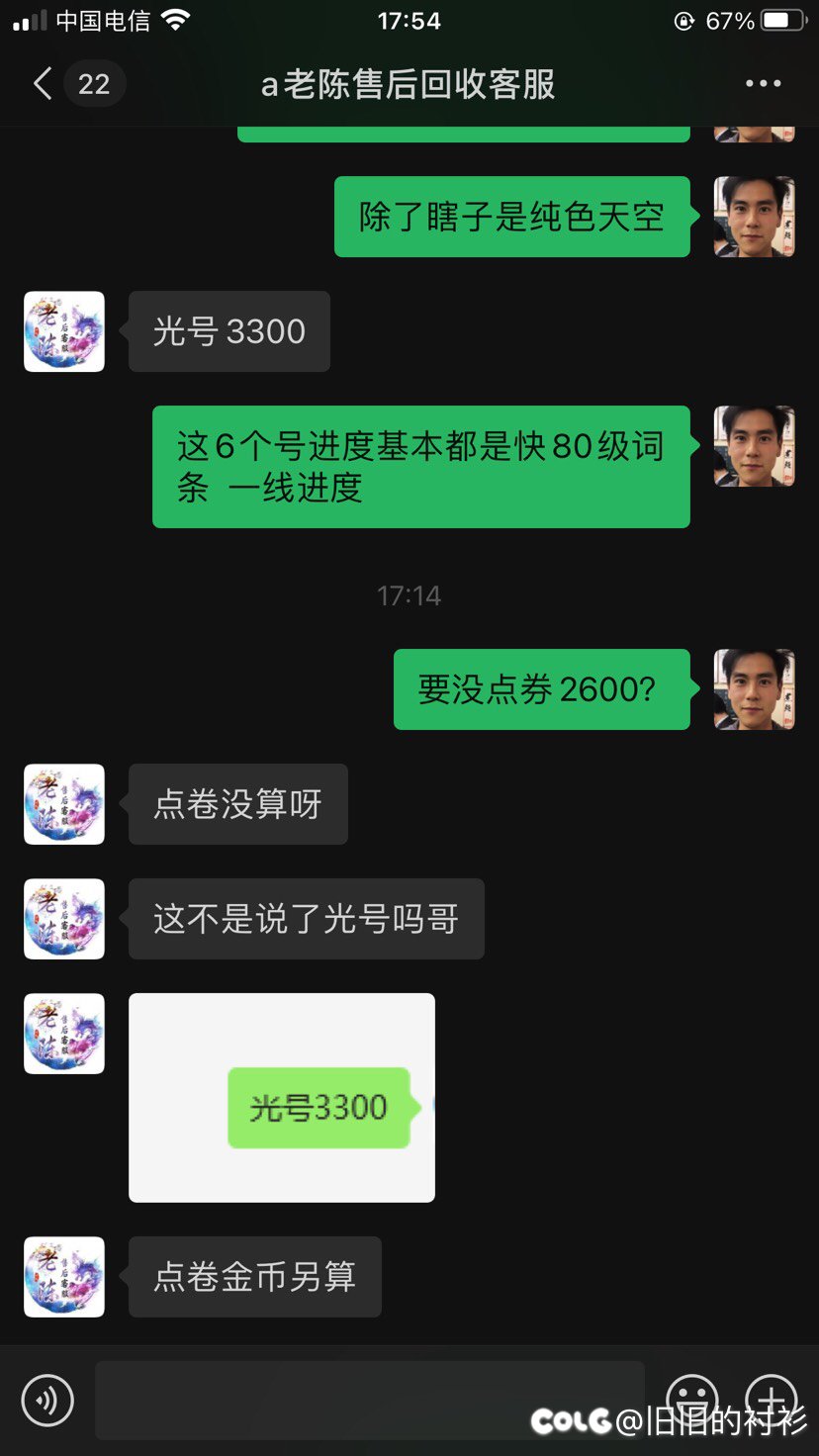This screenshot has width=819, height=1456.
Task: Open my avatar beside 要没点券 2600?
Action: [x=754, y=689]
